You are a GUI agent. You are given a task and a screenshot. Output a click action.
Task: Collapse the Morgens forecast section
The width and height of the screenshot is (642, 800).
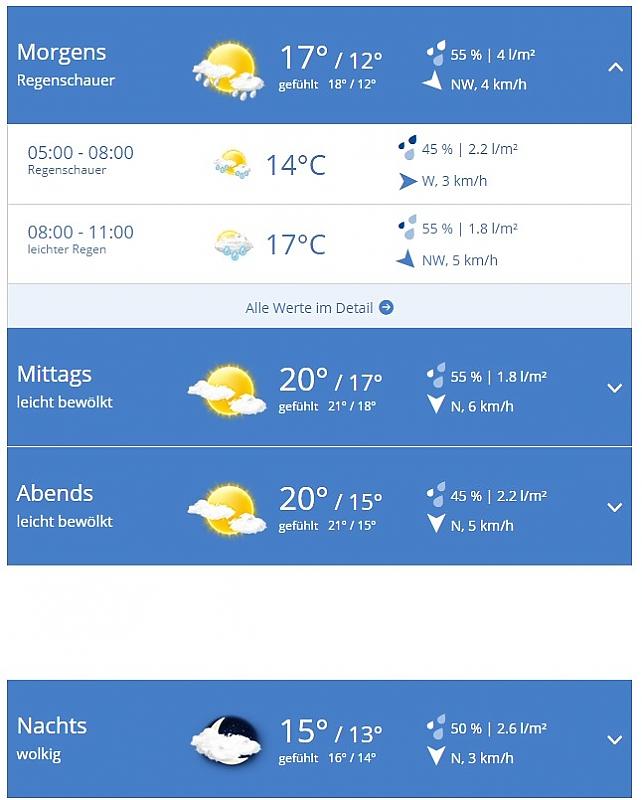click(614, 67)
